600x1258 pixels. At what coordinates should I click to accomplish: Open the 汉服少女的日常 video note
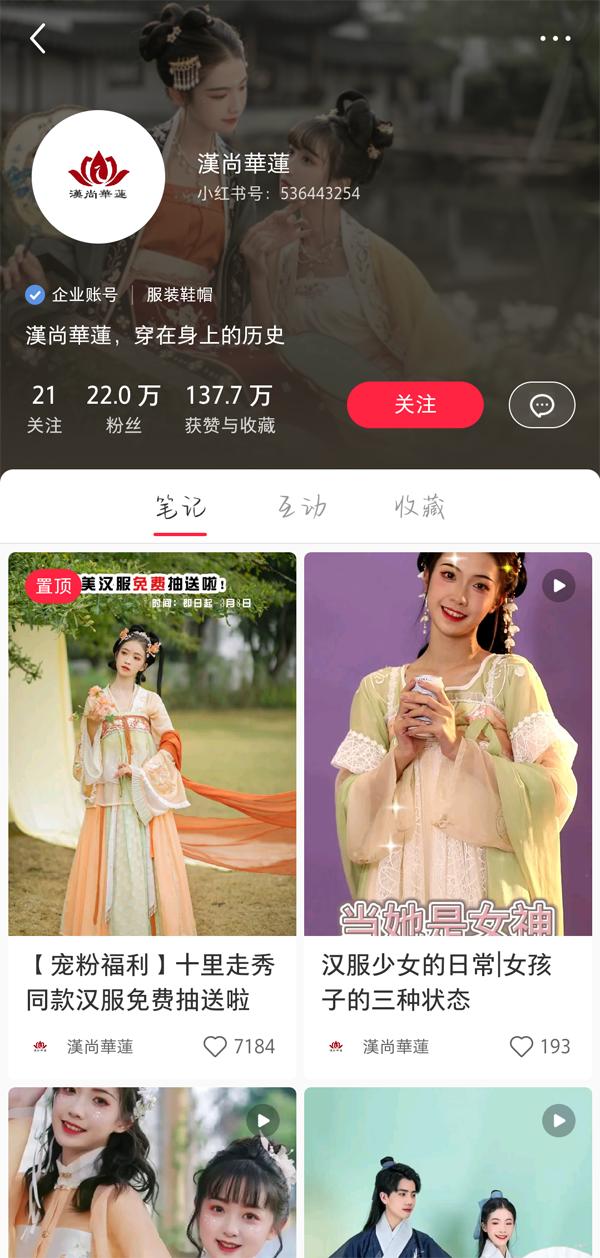(x=448, y=745)
